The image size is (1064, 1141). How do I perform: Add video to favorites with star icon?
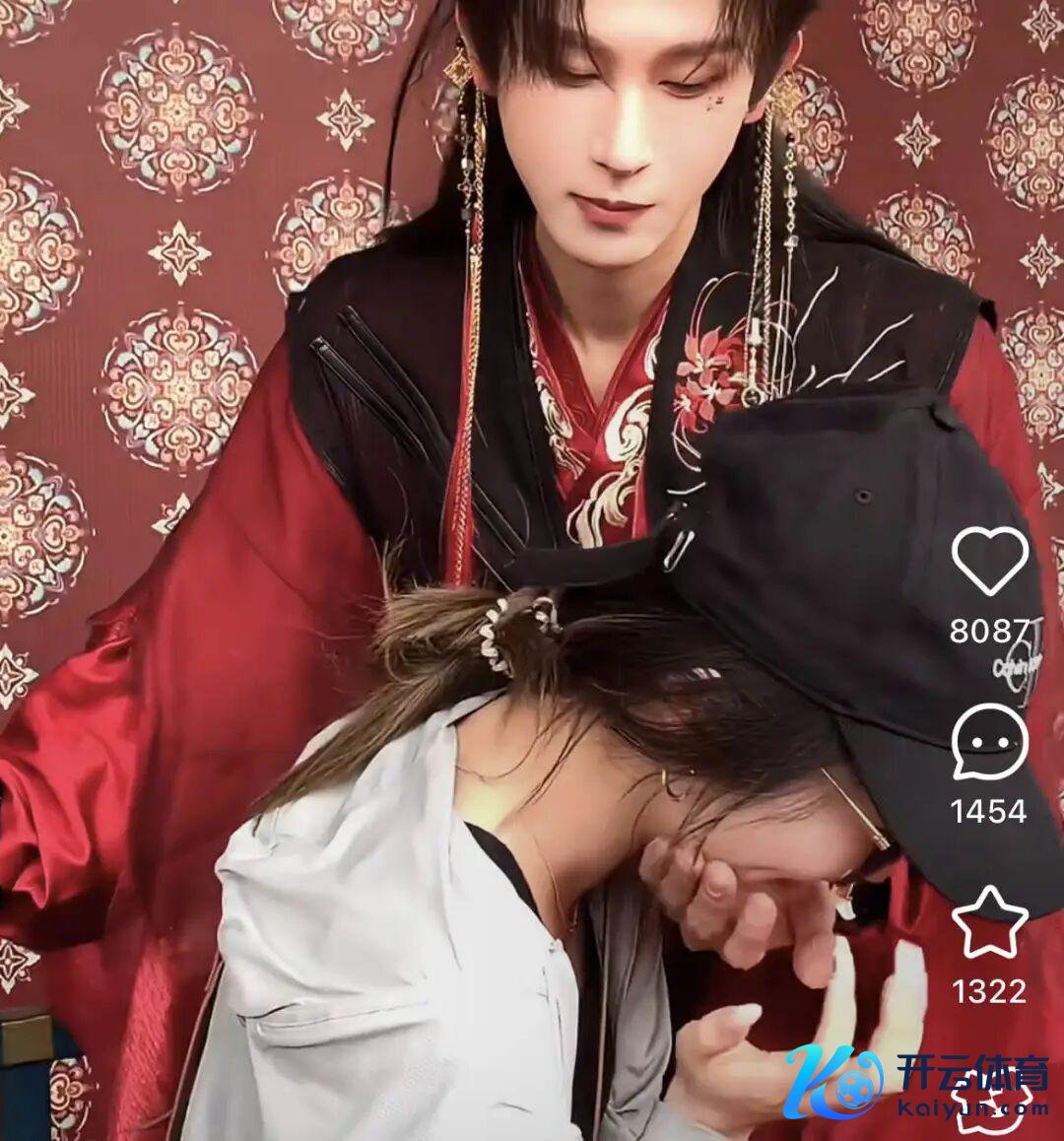coord(989,922)
